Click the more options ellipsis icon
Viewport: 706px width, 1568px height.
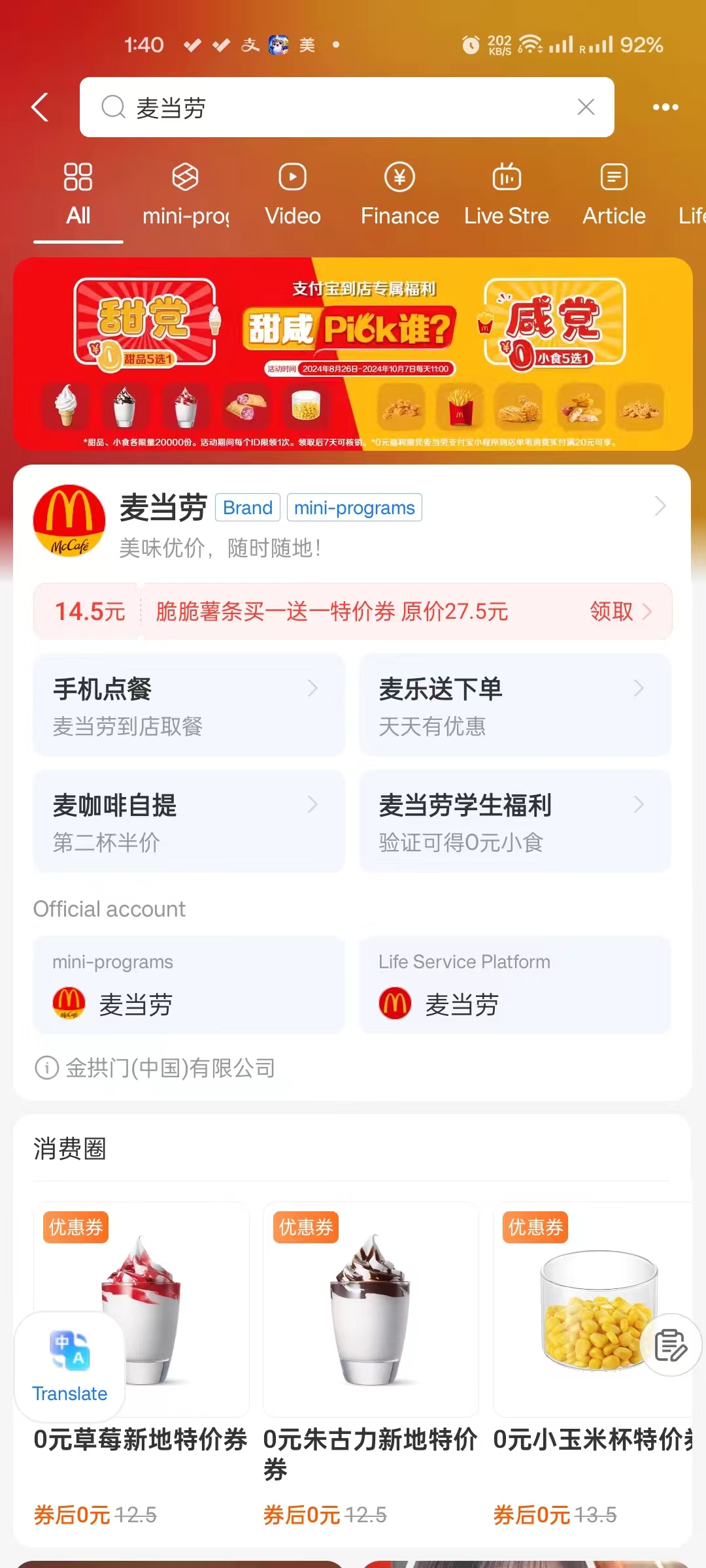[x=666, y=106]
